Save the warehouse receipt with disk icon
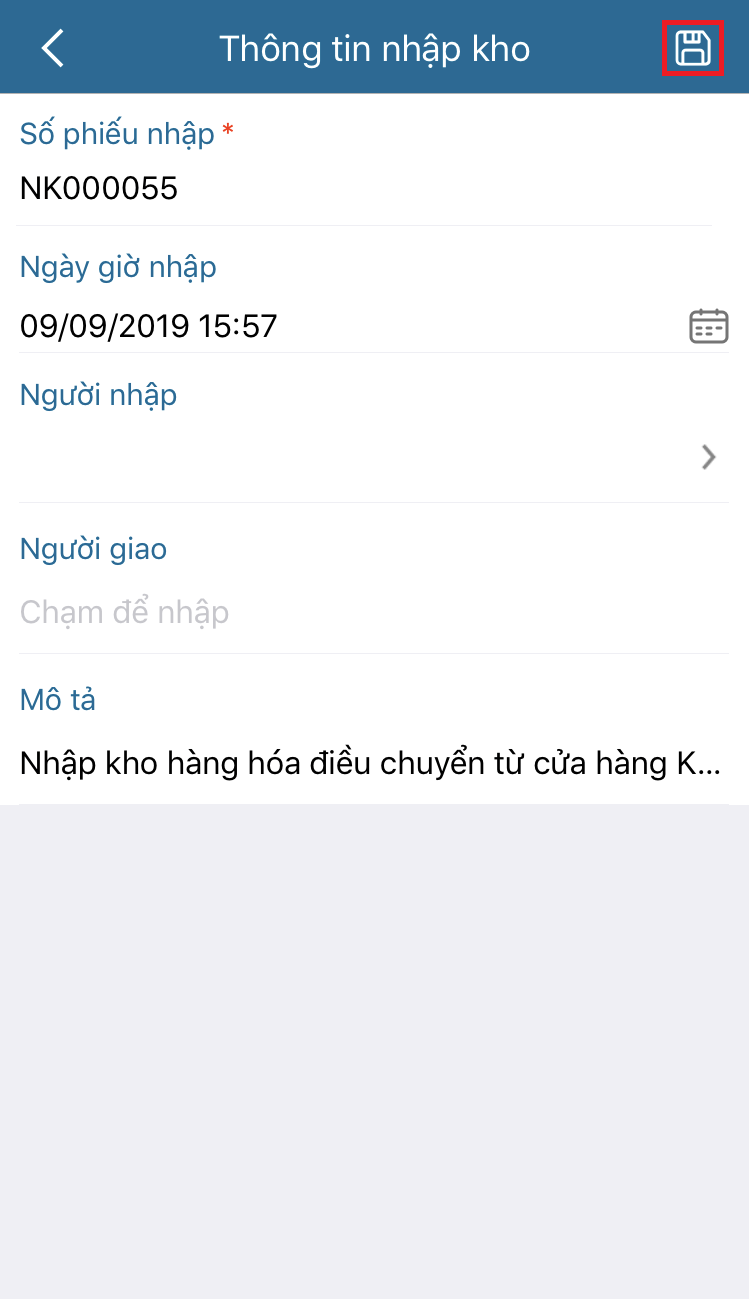This screenshot has width=749, height=1299. [692, 48]
